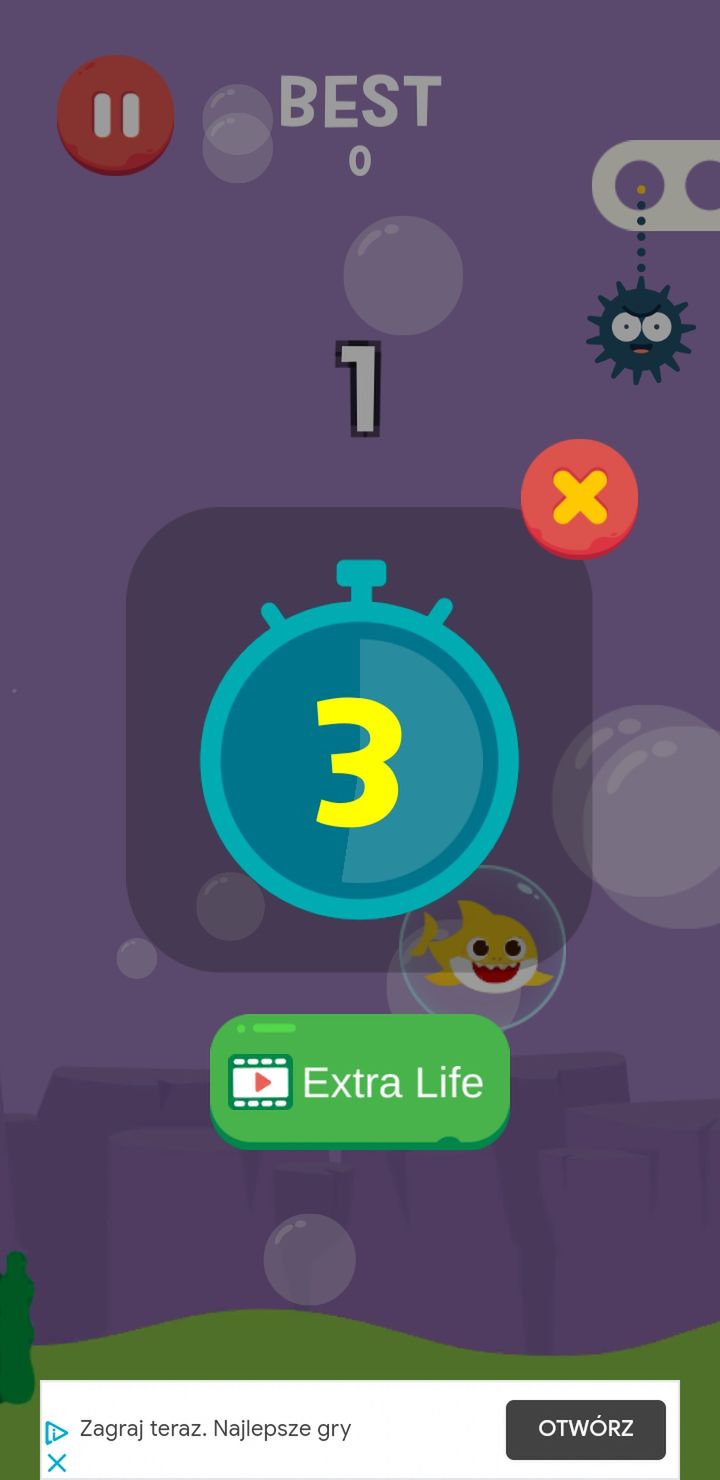
Task: Pause the game with the red button
Action: [x=116, y=115]
